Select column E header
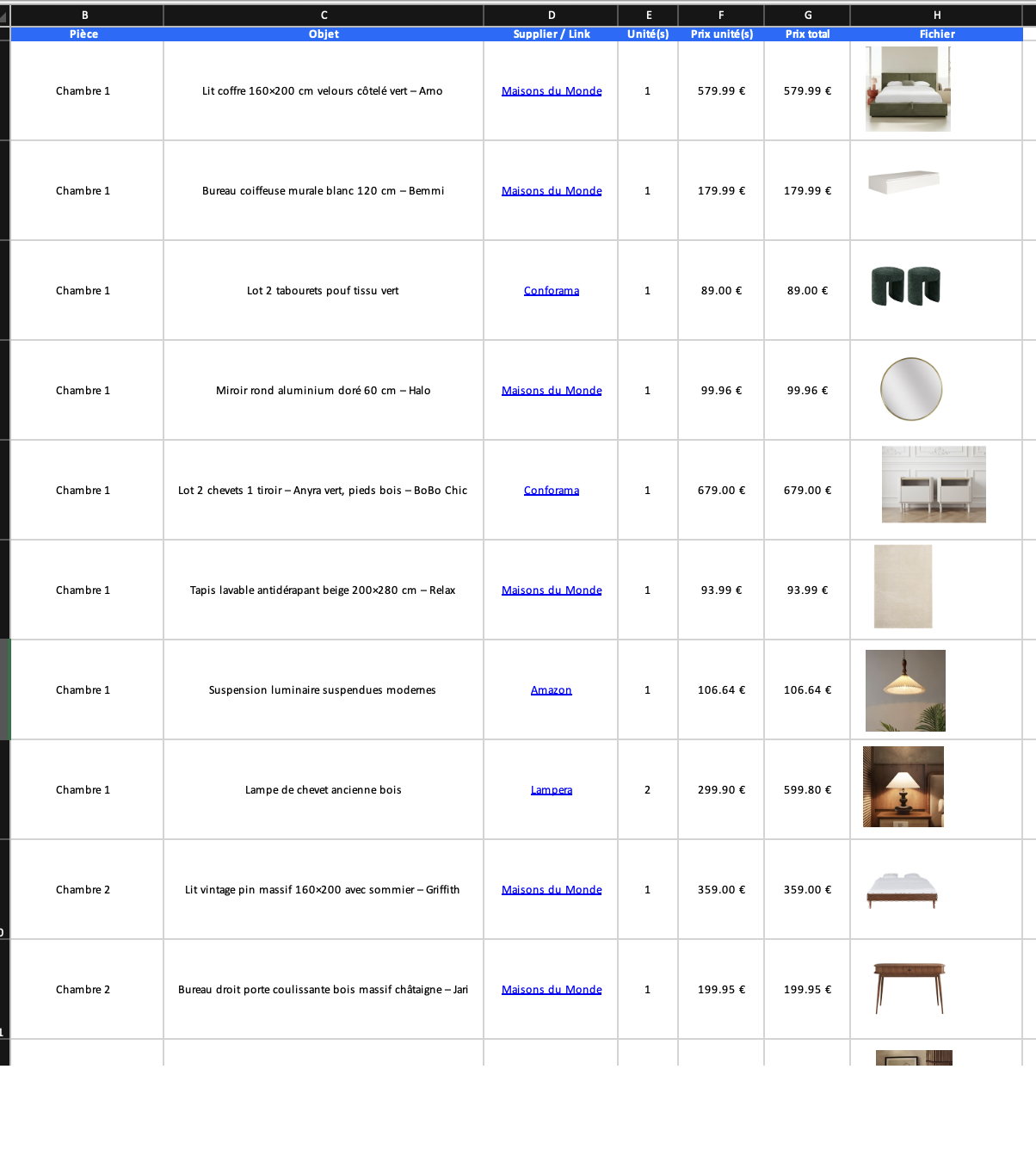Viewport: 1036px width, 1162px height. pyautogui.click(x=648, y=15)
